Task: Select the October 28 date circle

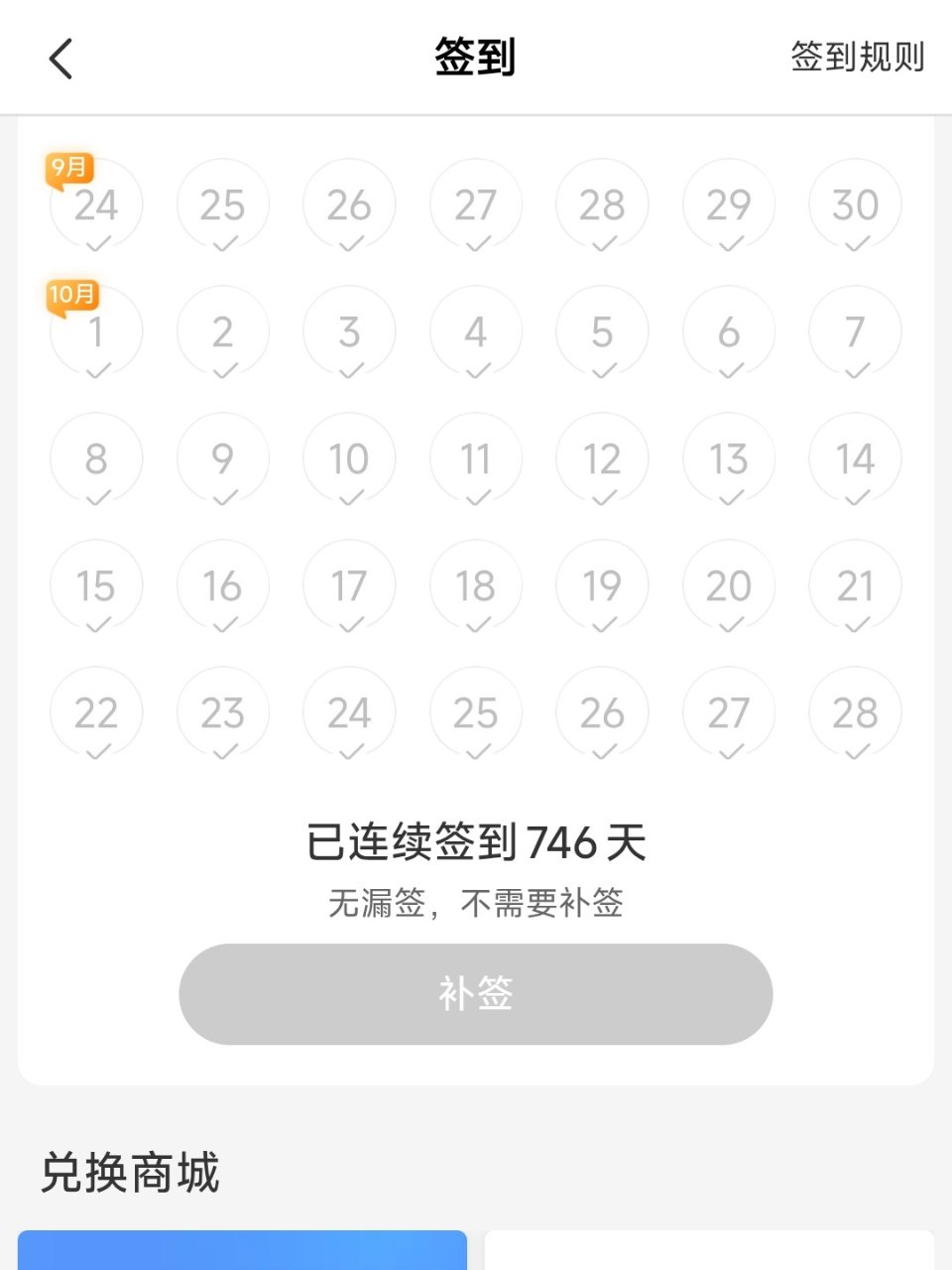Action: 855,712
